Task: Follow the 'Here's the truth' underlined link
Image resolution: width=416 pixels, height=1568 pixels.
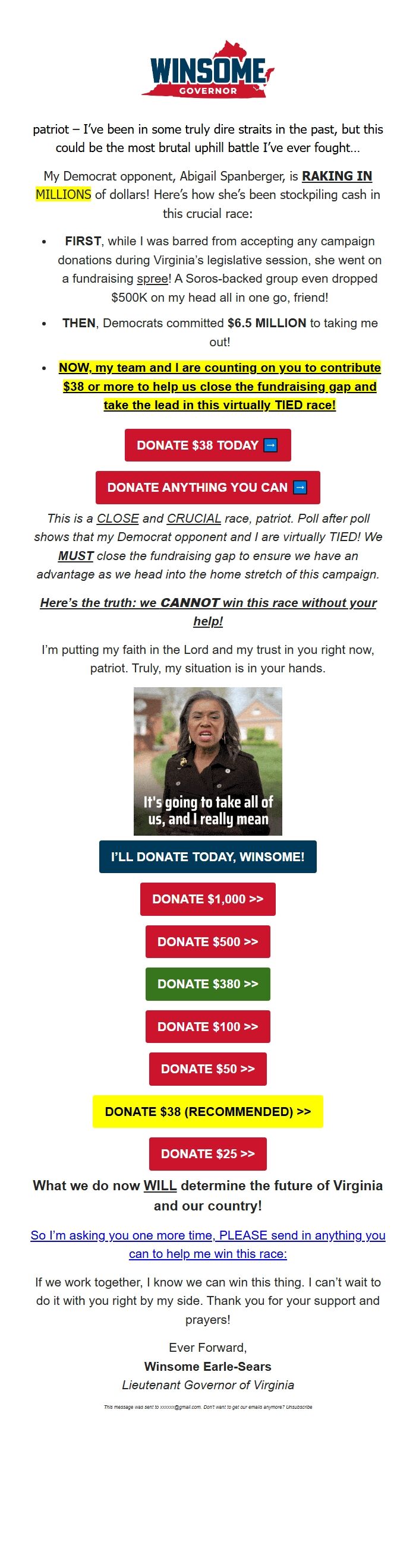Action: tap(207, 611)
